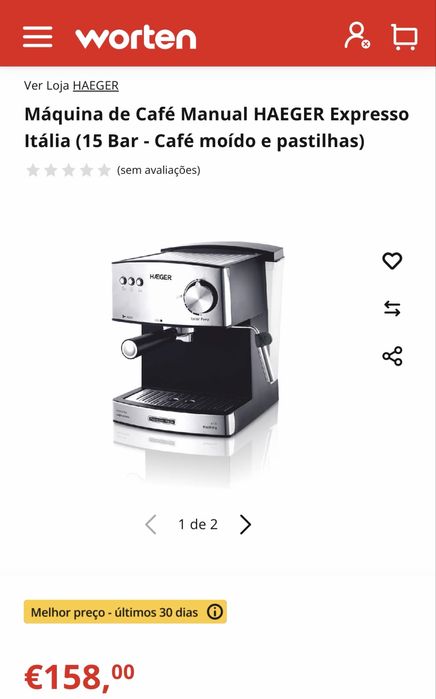The image size is (436, 699).
Task: Open the star ratings section
Action: pyautogui.click(x=68, y=170)
